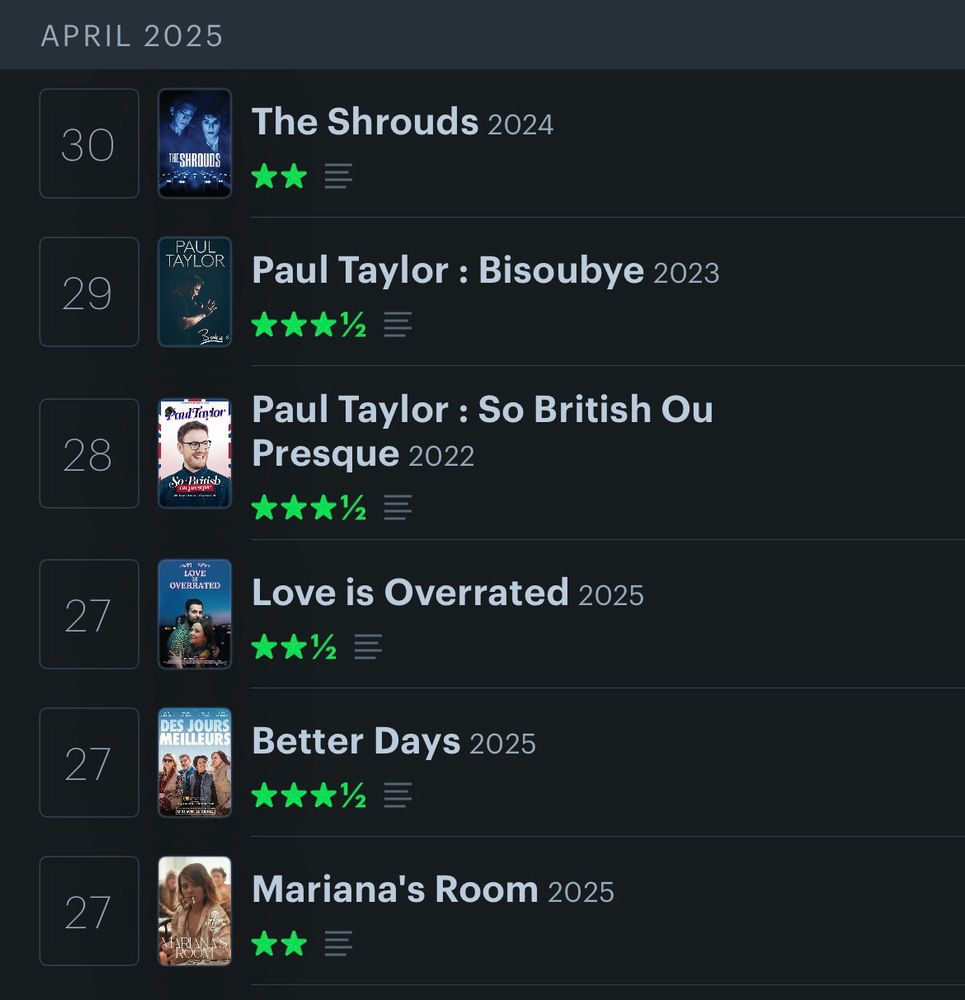Image resolution: width=965 pixels, height=1000 pixels.
Task: Tap the Love is Overrated poster
Action: [195, 614]
